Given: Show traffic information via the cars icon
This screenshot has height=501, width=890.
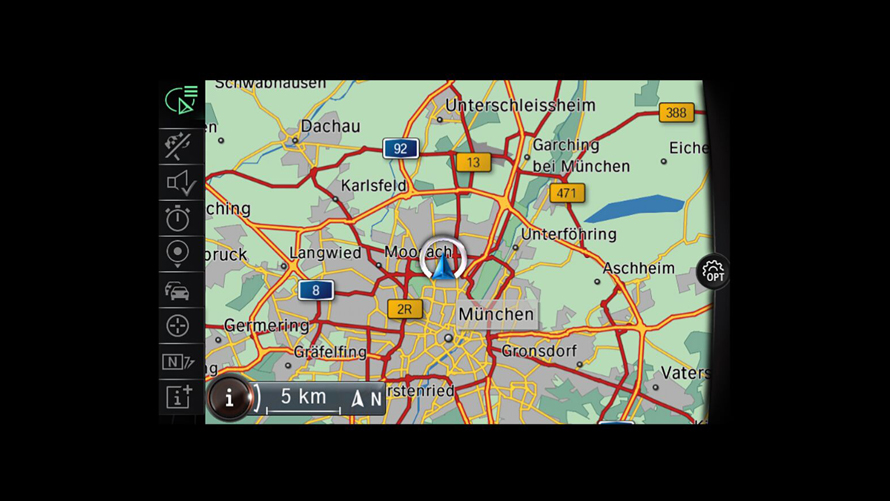Looking at the screenshot, I should point(178,291).
